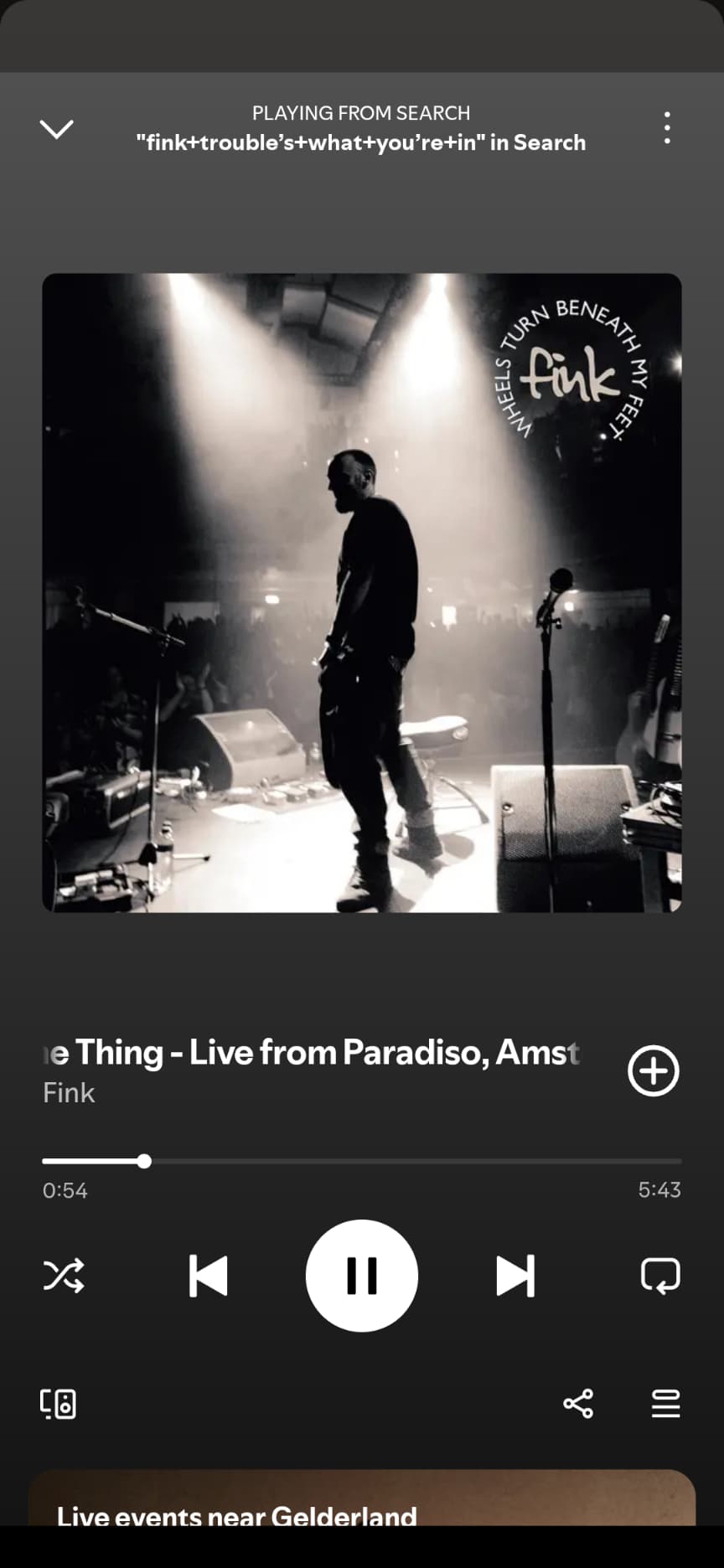Go back to the previous track
724x1568 pixels.
coord(208,1276)
